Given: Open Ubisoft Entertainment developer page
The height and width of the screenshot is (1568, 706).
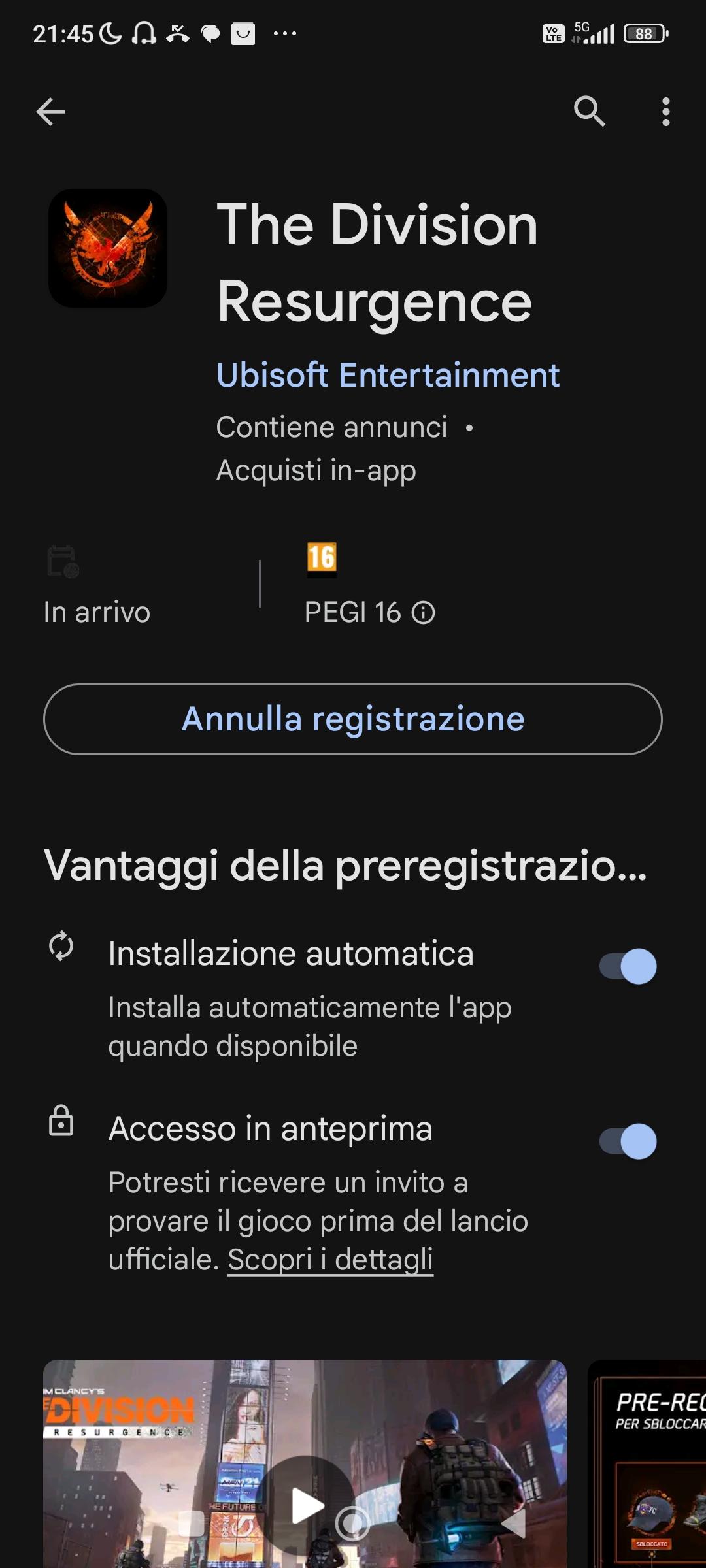Looking at the screenshot, I should tap(388, 376).
